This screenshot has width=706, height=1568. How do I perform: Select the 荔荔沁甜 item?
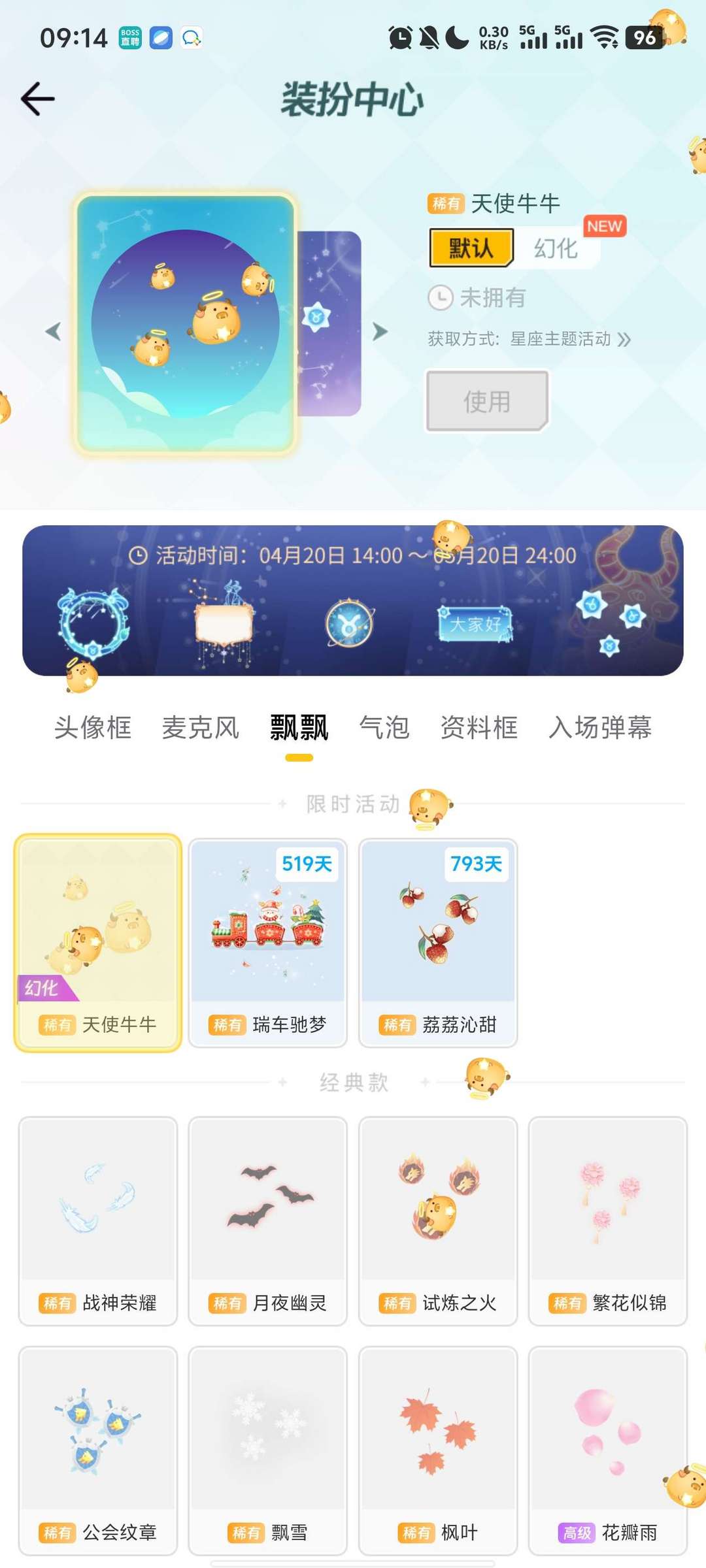click(x=438, y=943)
